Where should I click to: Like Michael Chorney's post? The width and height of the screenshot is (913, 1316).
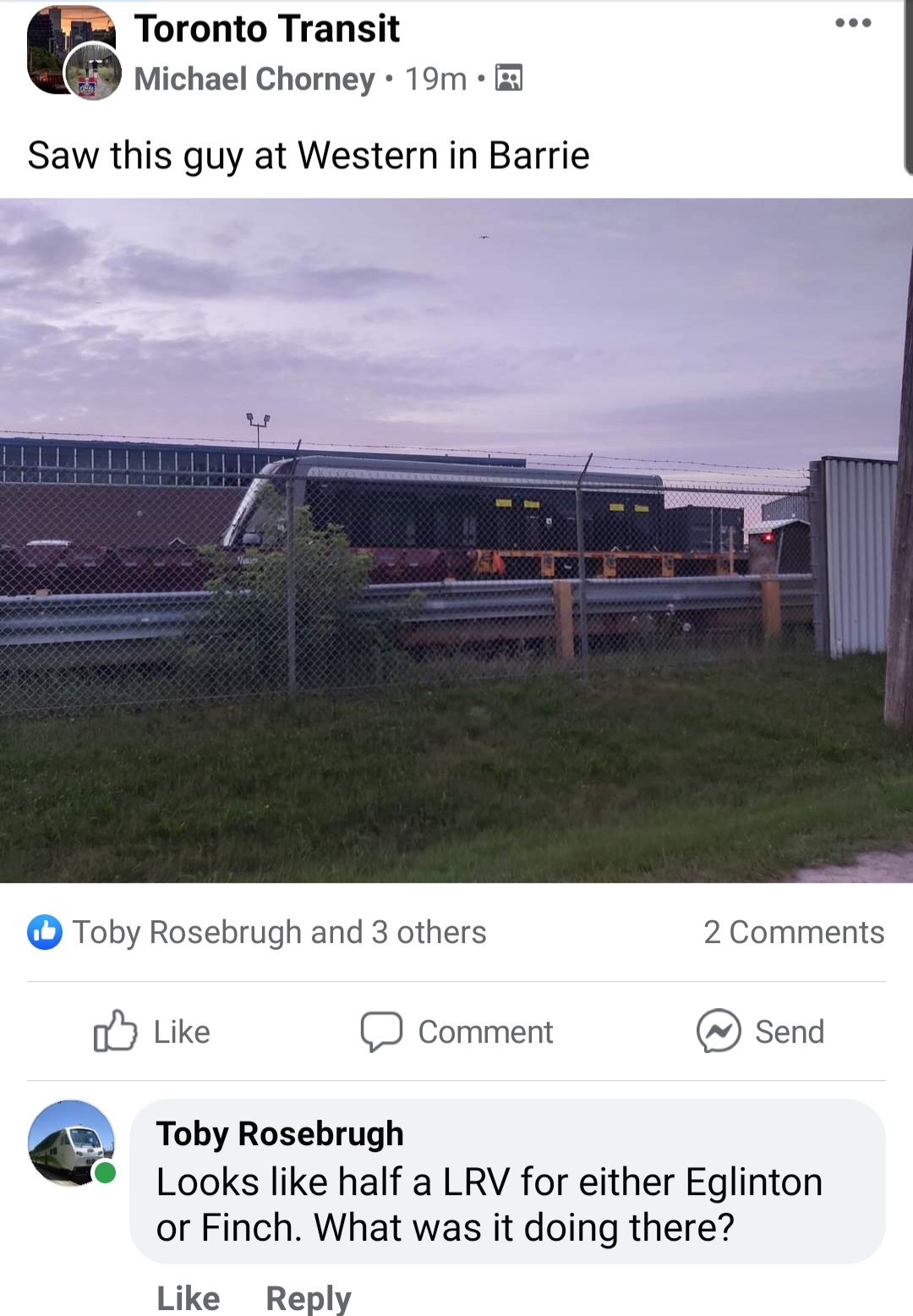[x=152, y=1032]
